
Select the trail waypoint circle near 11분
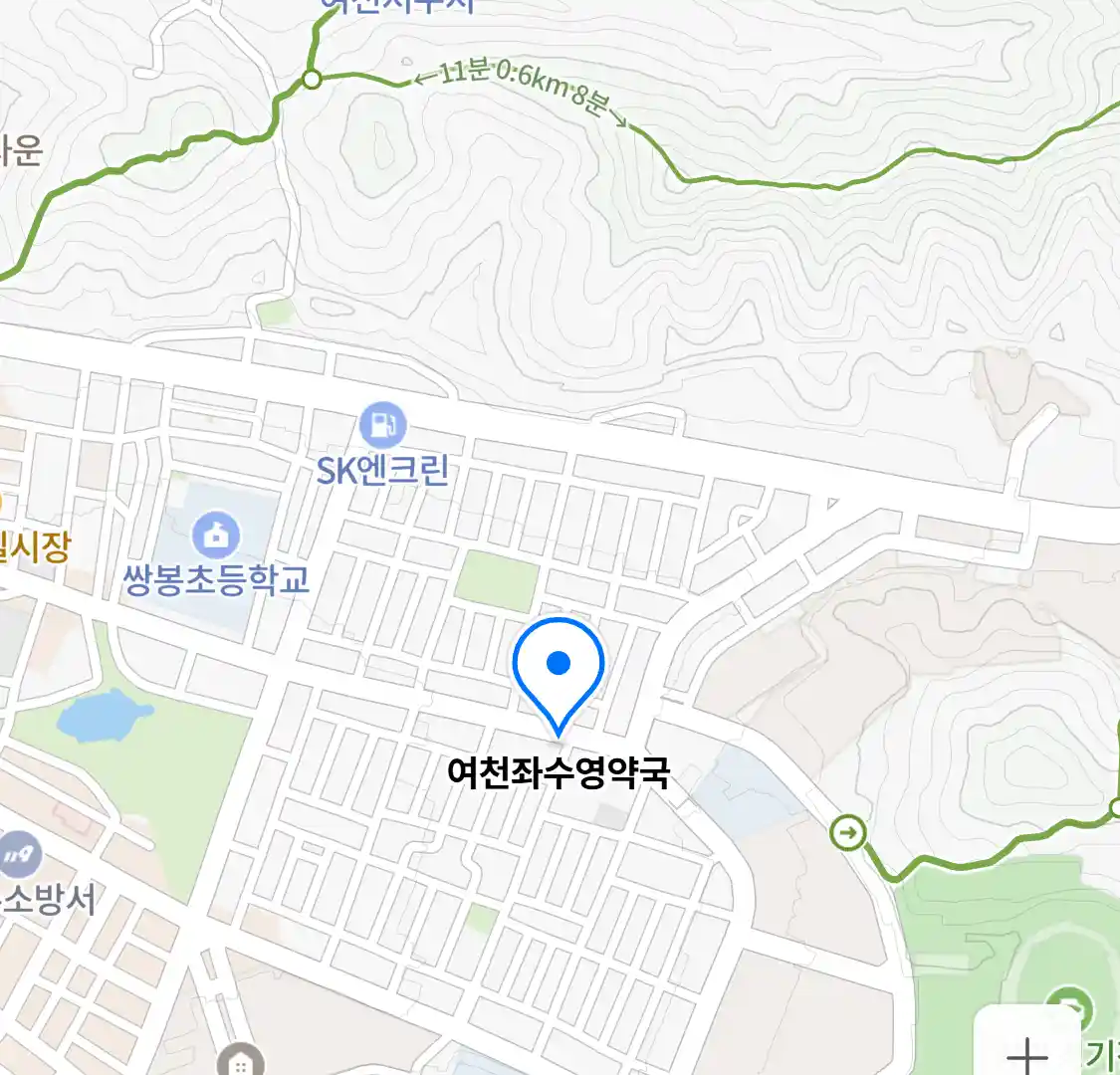tap(312, 80)
